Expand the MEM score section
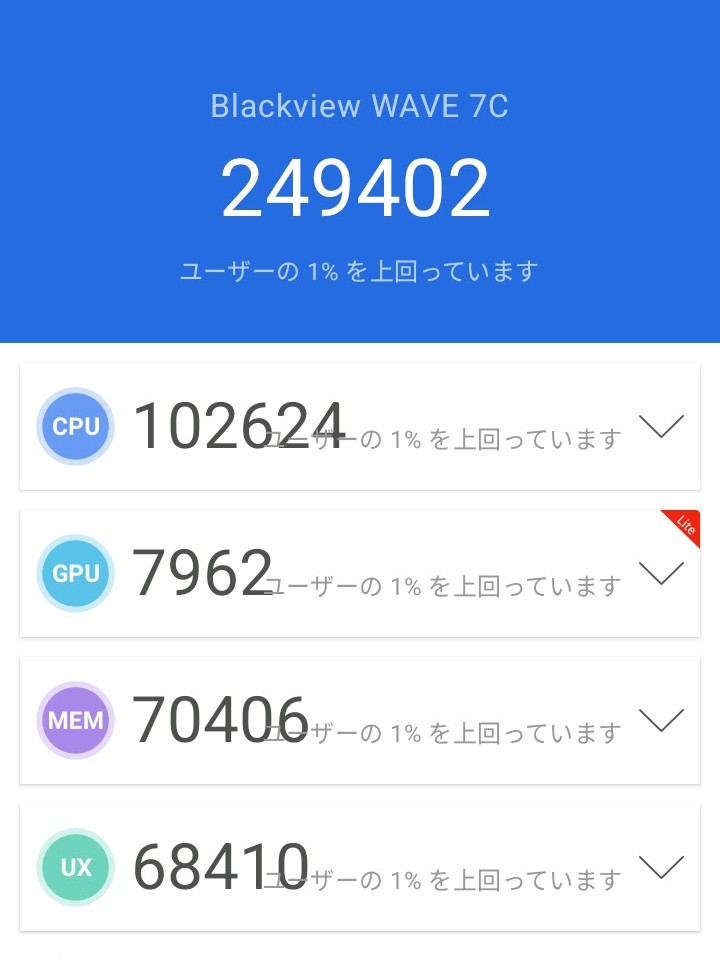The height and width of the screenshot is (960, 720). pyautogui.click(x=661, y=720)
